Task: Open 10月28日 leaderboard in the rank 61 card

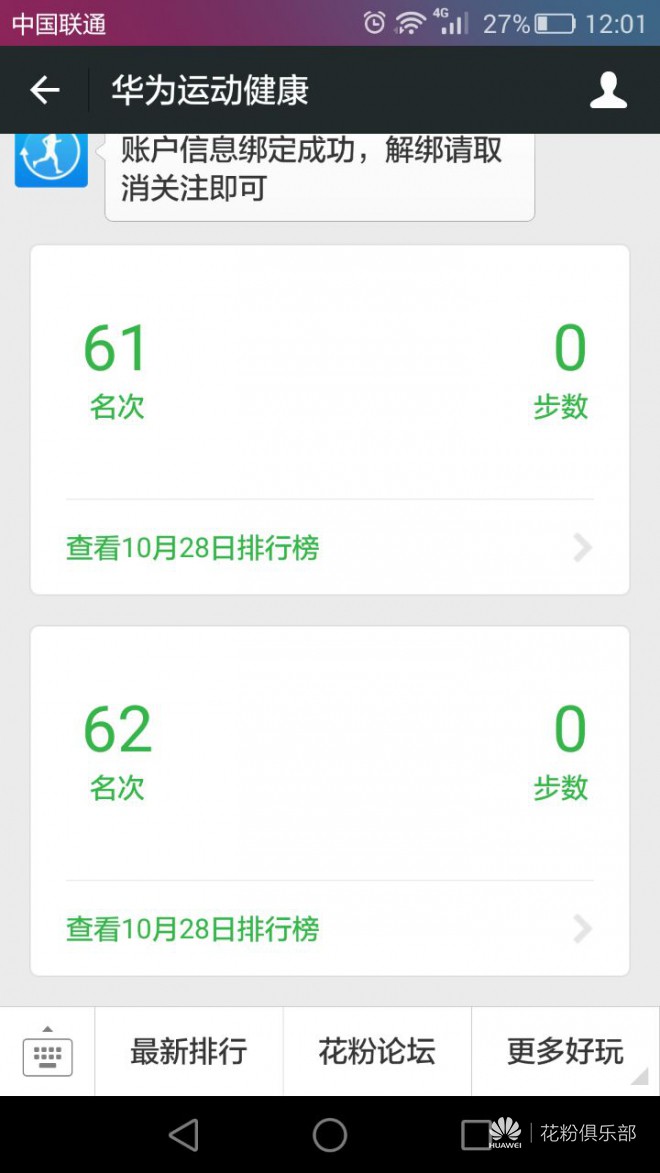Action: pyautogui.click(x=329, y=548)
